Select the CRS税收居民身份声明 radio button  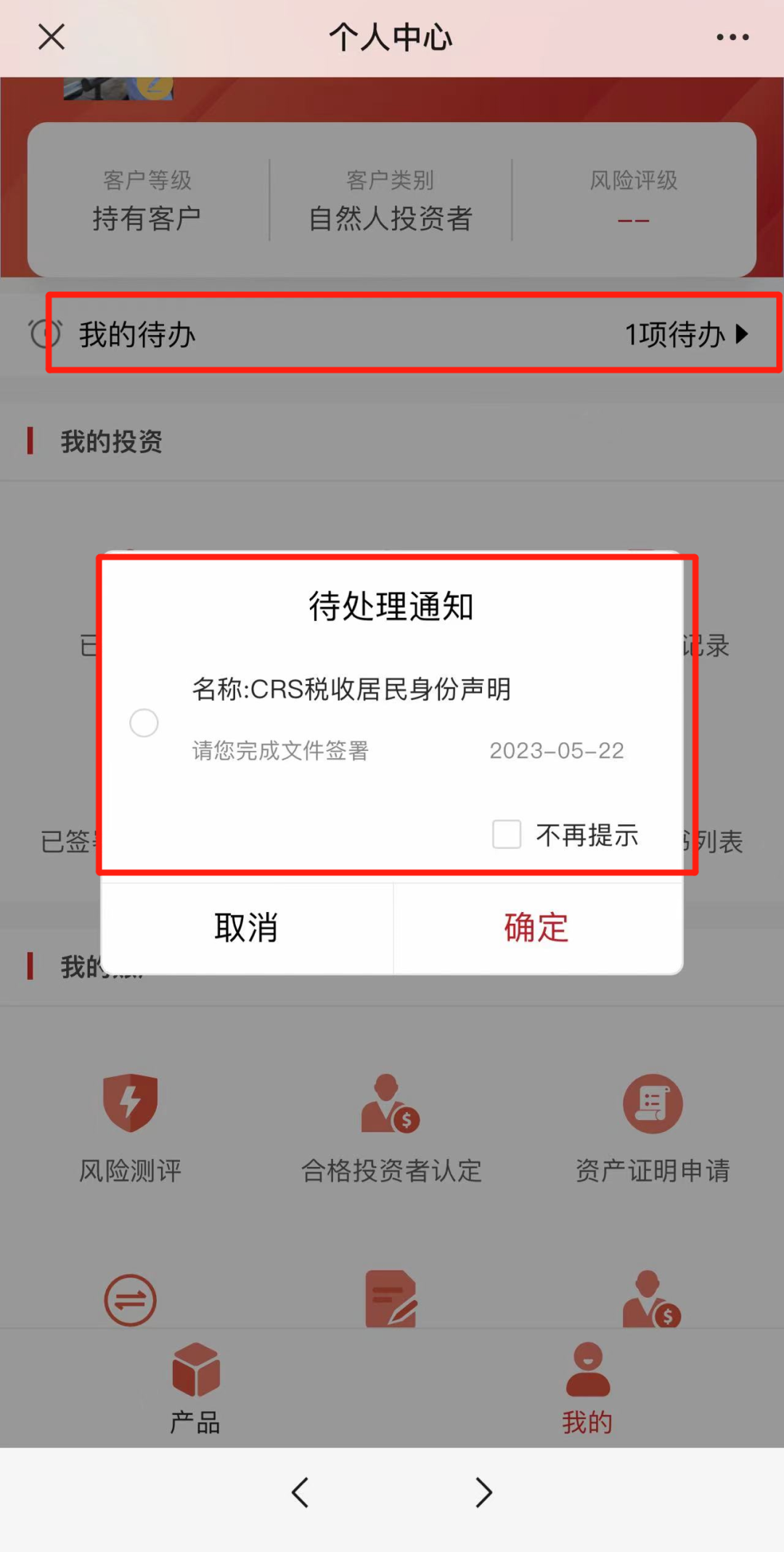144,723
